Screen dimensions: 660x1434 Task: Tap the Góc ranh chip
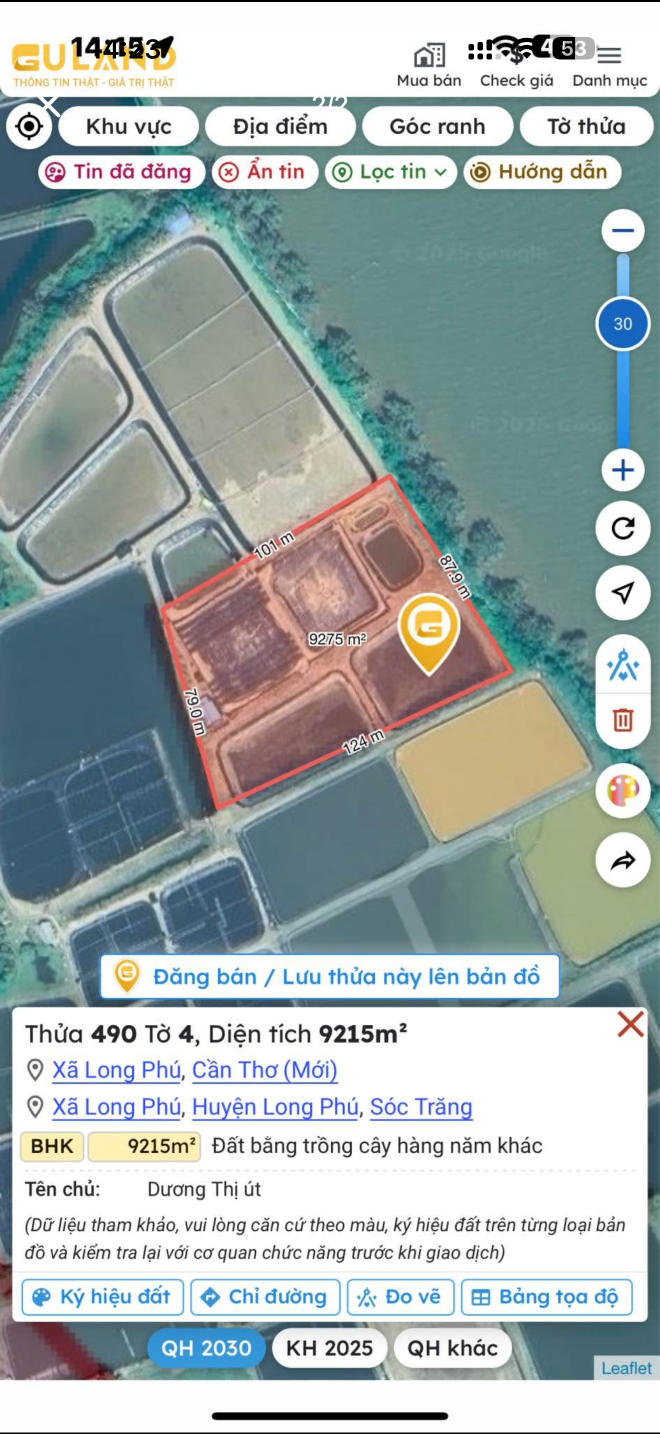point(437,126)
